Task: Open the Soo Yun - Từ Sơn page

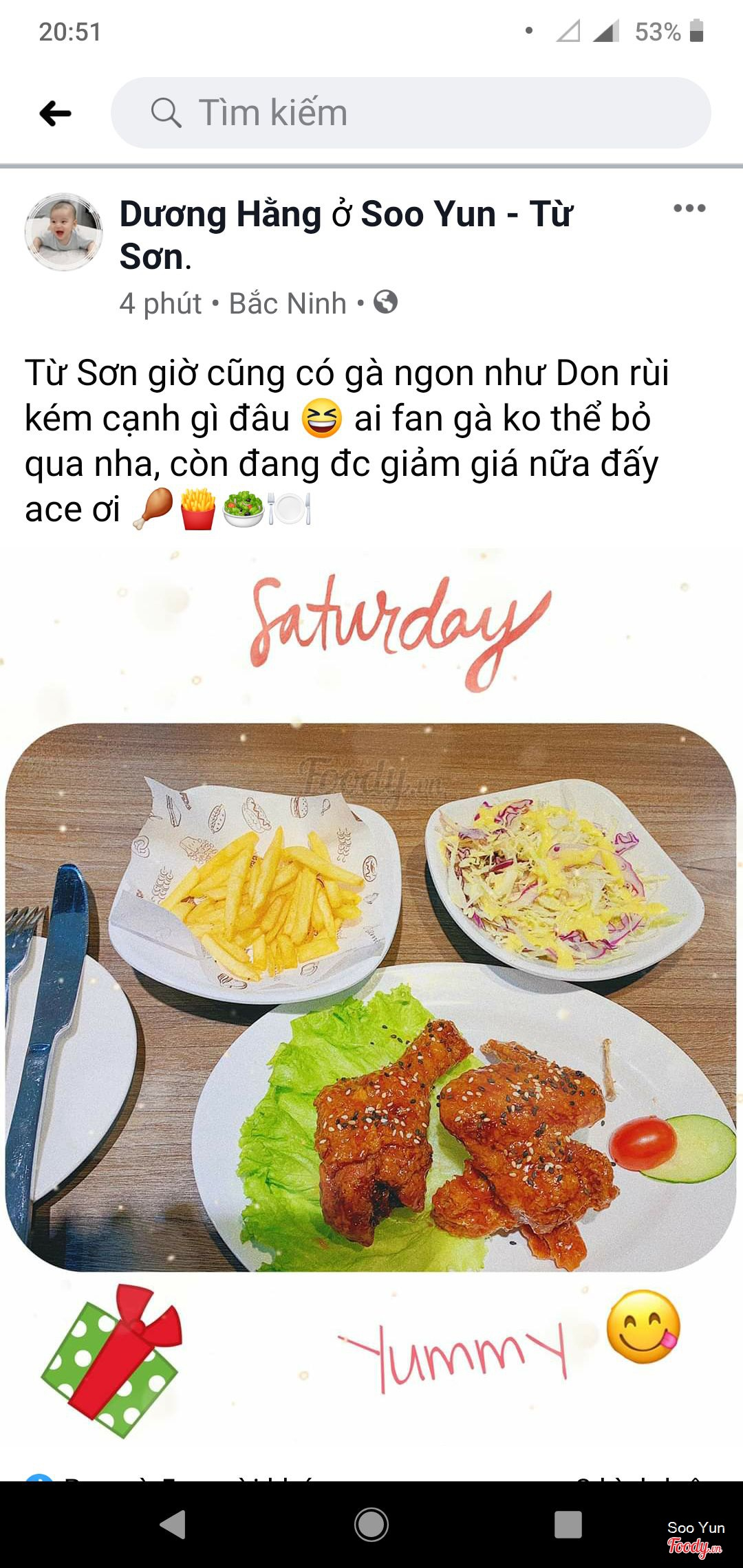Action: pyautogui.click(x=466, y=215)
